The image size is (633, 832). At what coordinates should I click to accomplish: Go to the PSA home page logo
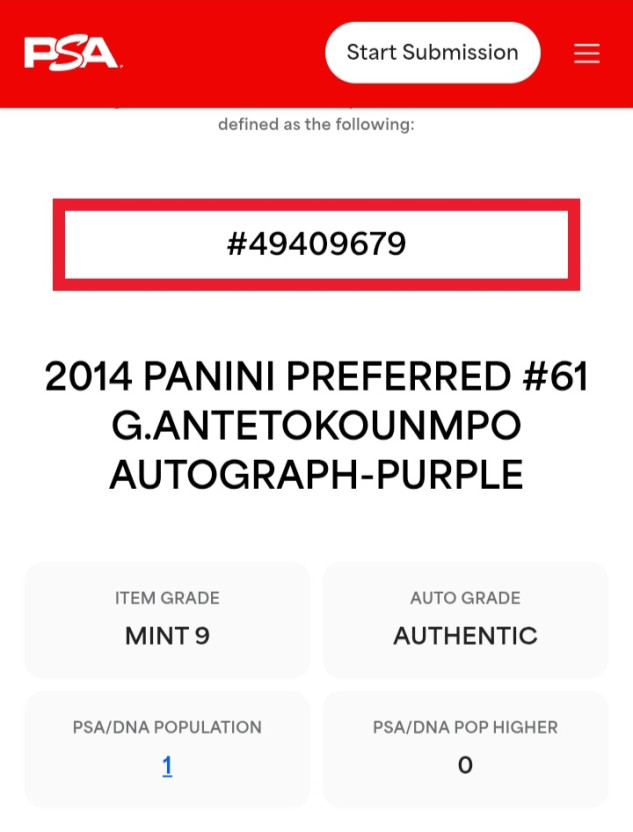[x=72, y=53]
